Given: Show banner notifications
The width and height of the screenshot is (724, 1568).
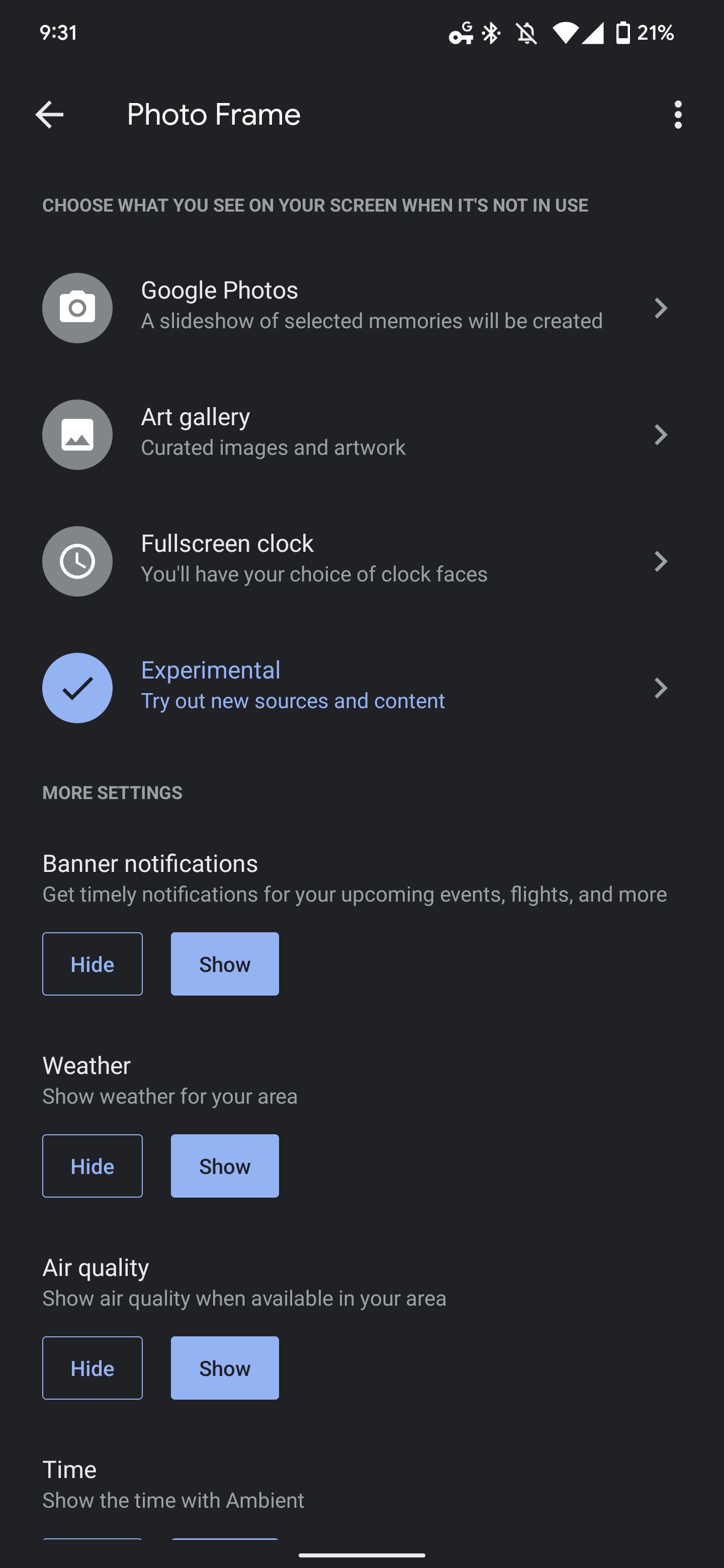Looking at the screenshot, I should coord(225,964).
